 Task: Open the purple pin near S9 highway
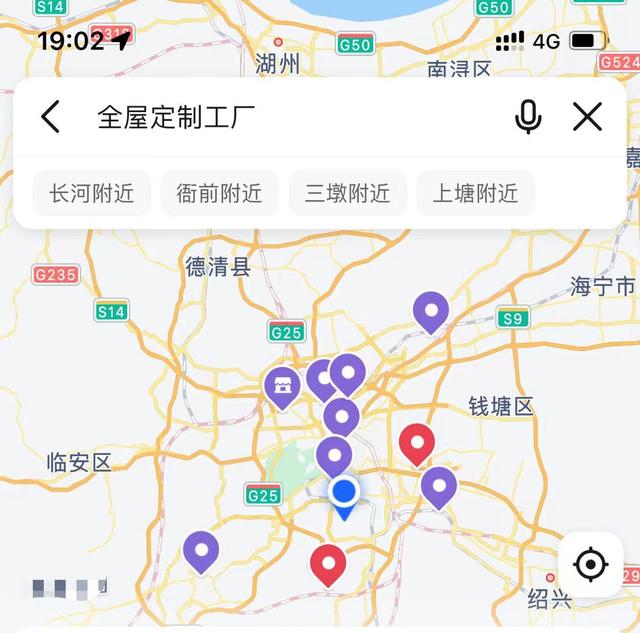click(x=431, y=311)
